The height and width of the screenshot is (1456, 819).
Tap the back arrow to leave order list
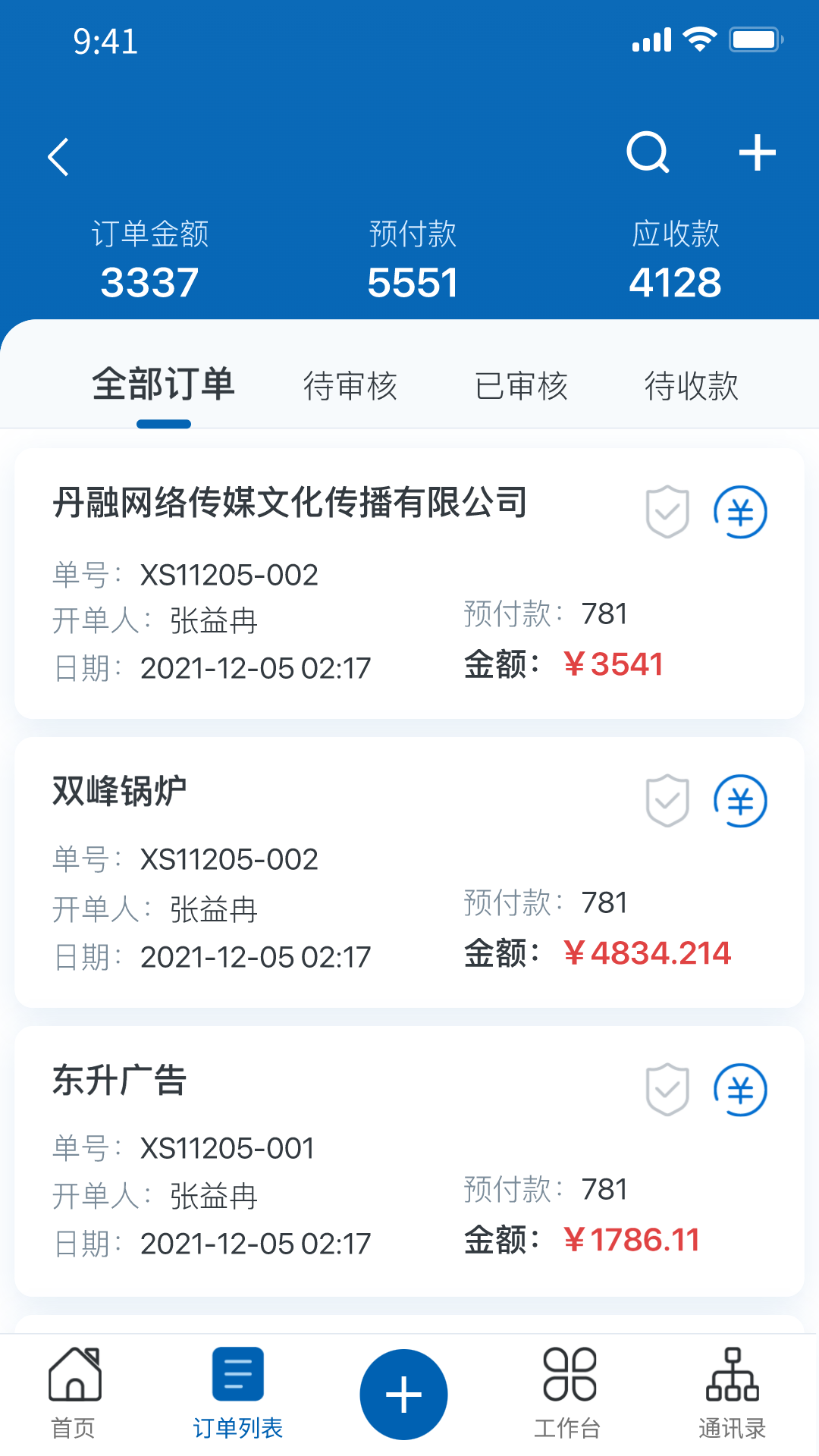[59, 157]
